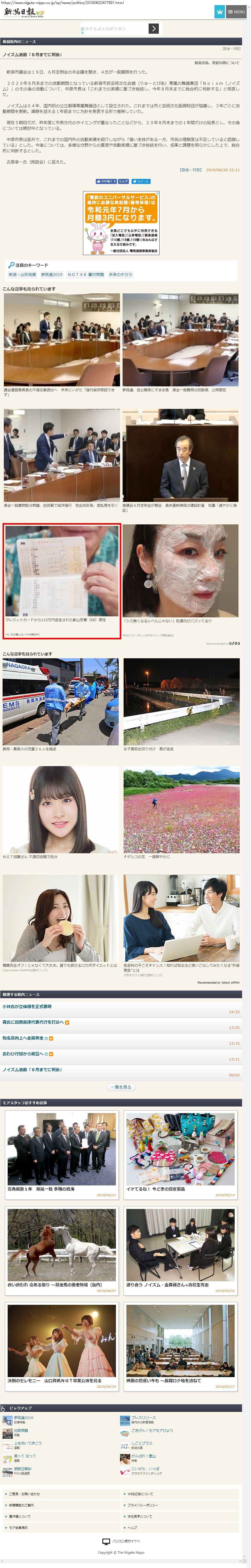Tap 一覧を見る button

point(121,1087)
